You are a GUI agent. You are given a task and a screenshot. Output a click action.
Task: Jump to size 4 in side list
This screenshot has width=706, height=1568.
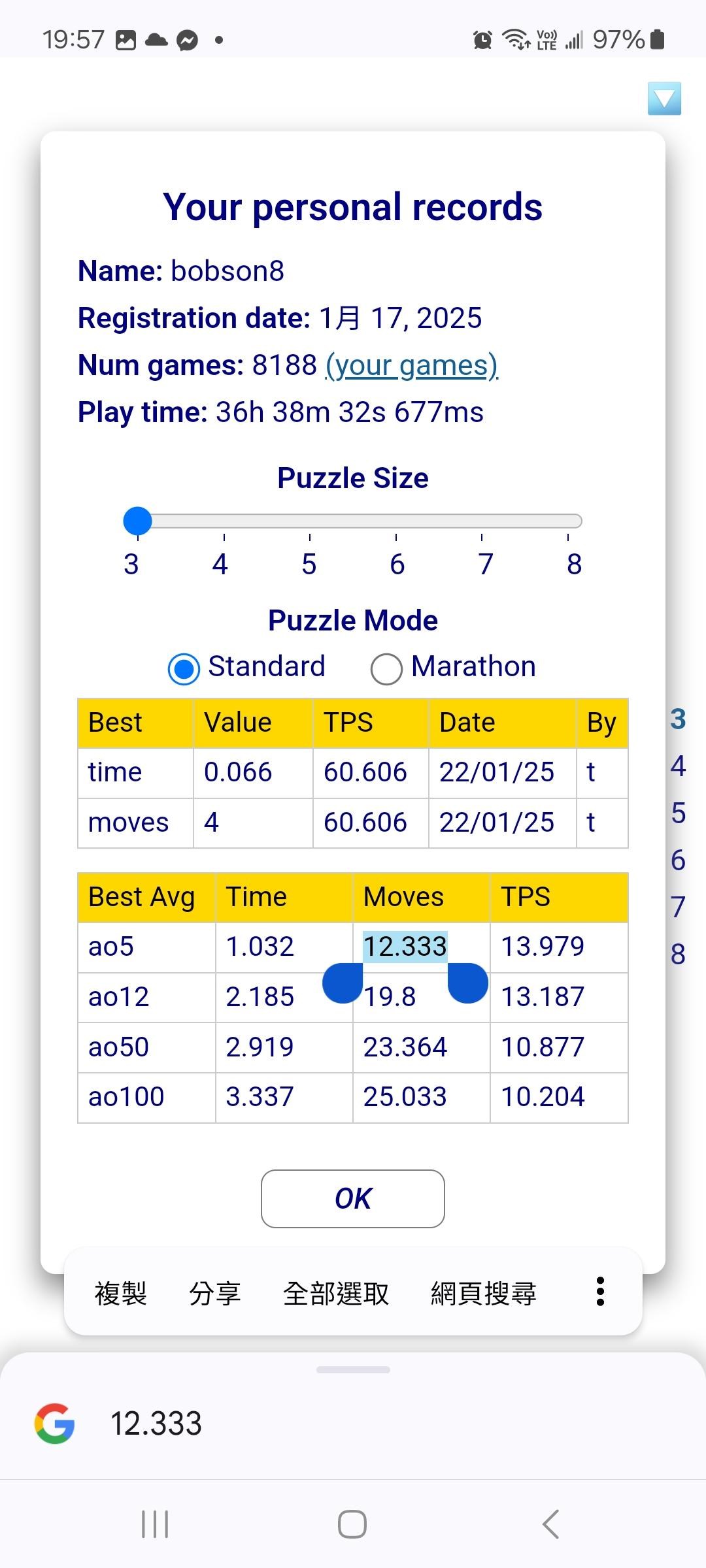[678, 766]
